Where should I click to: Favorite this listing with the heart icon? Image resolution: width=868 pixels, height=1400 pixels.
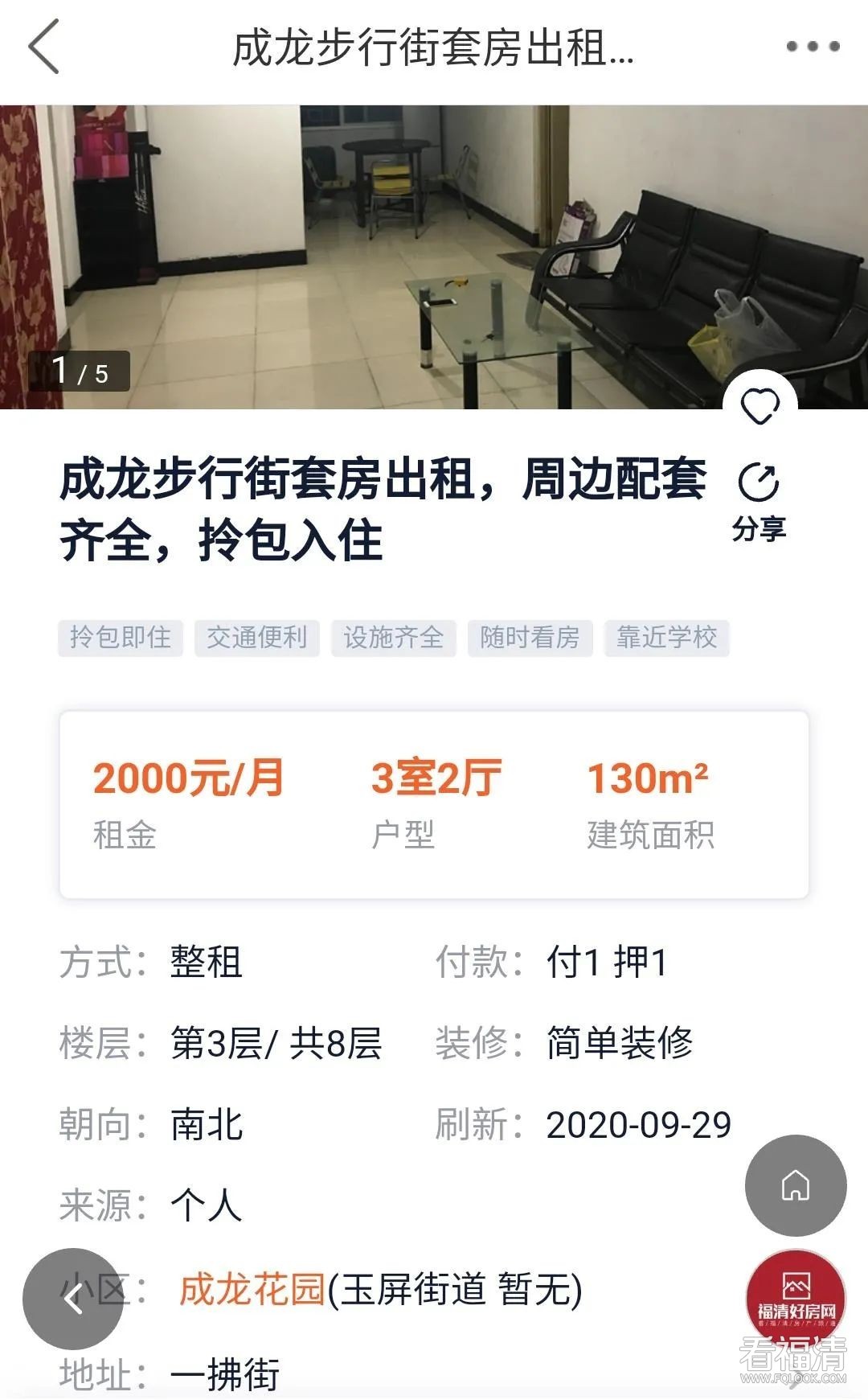(x=759, y=406)
